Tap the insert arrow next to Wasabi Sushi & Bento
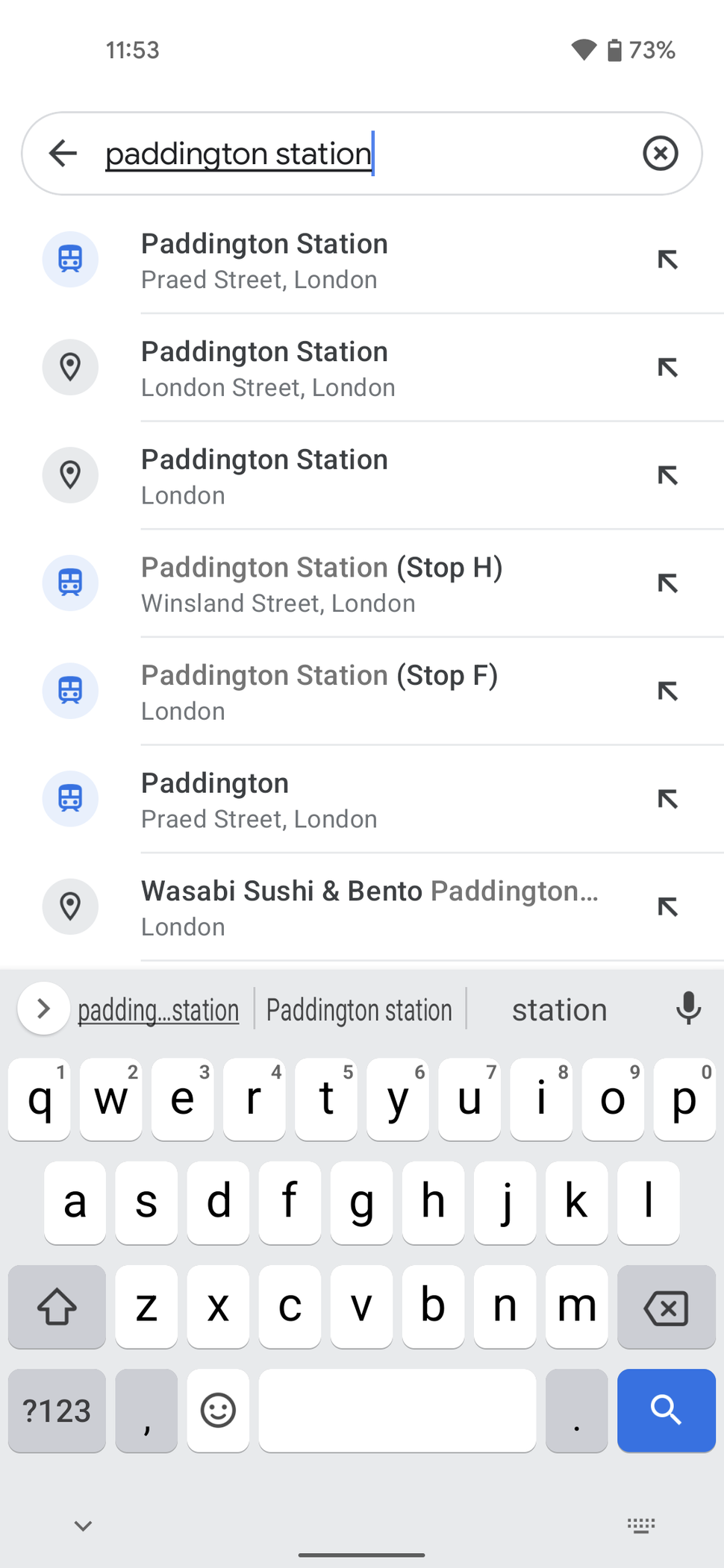This screenshot has height=1568, width=724. pos(668,907)
